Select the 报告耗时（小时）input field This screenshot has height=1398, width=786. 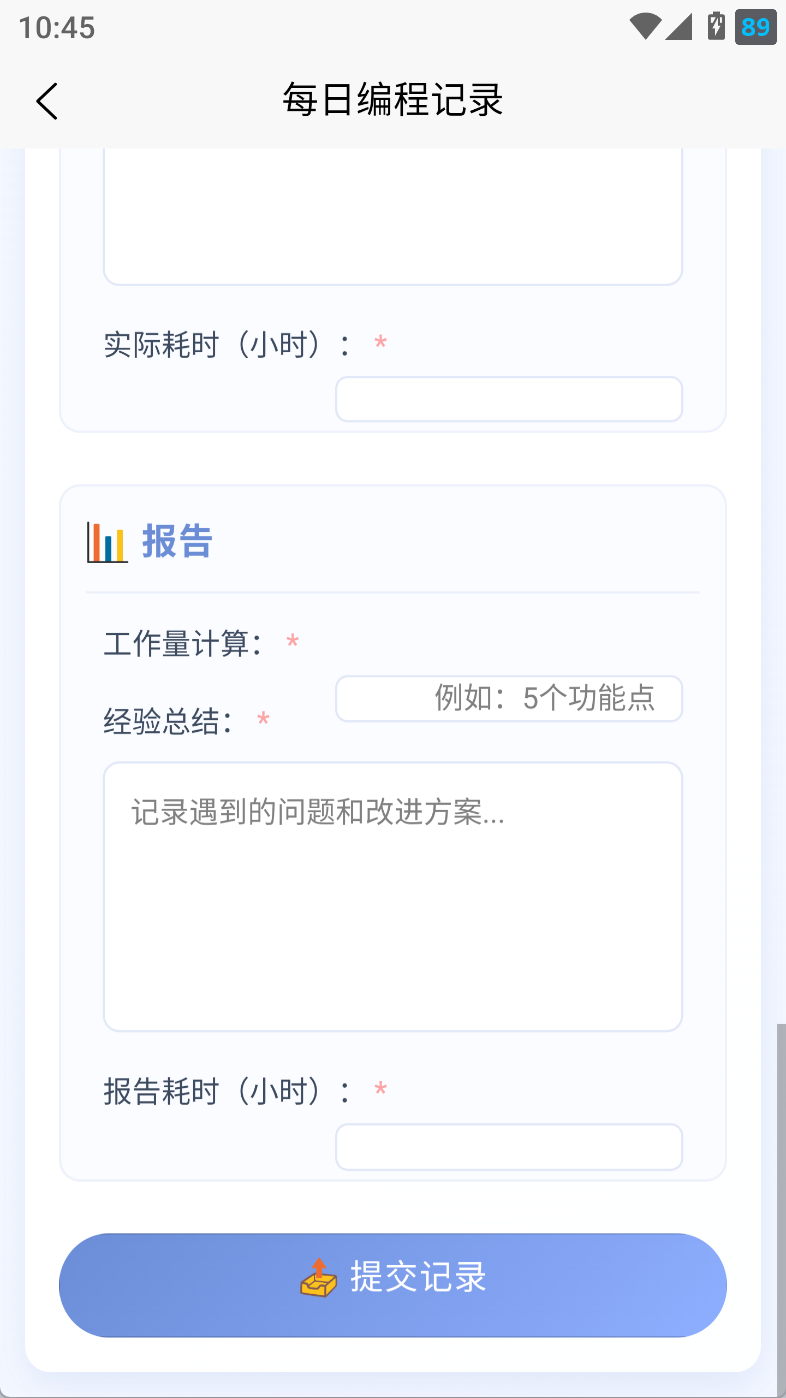click(508, 1147)
